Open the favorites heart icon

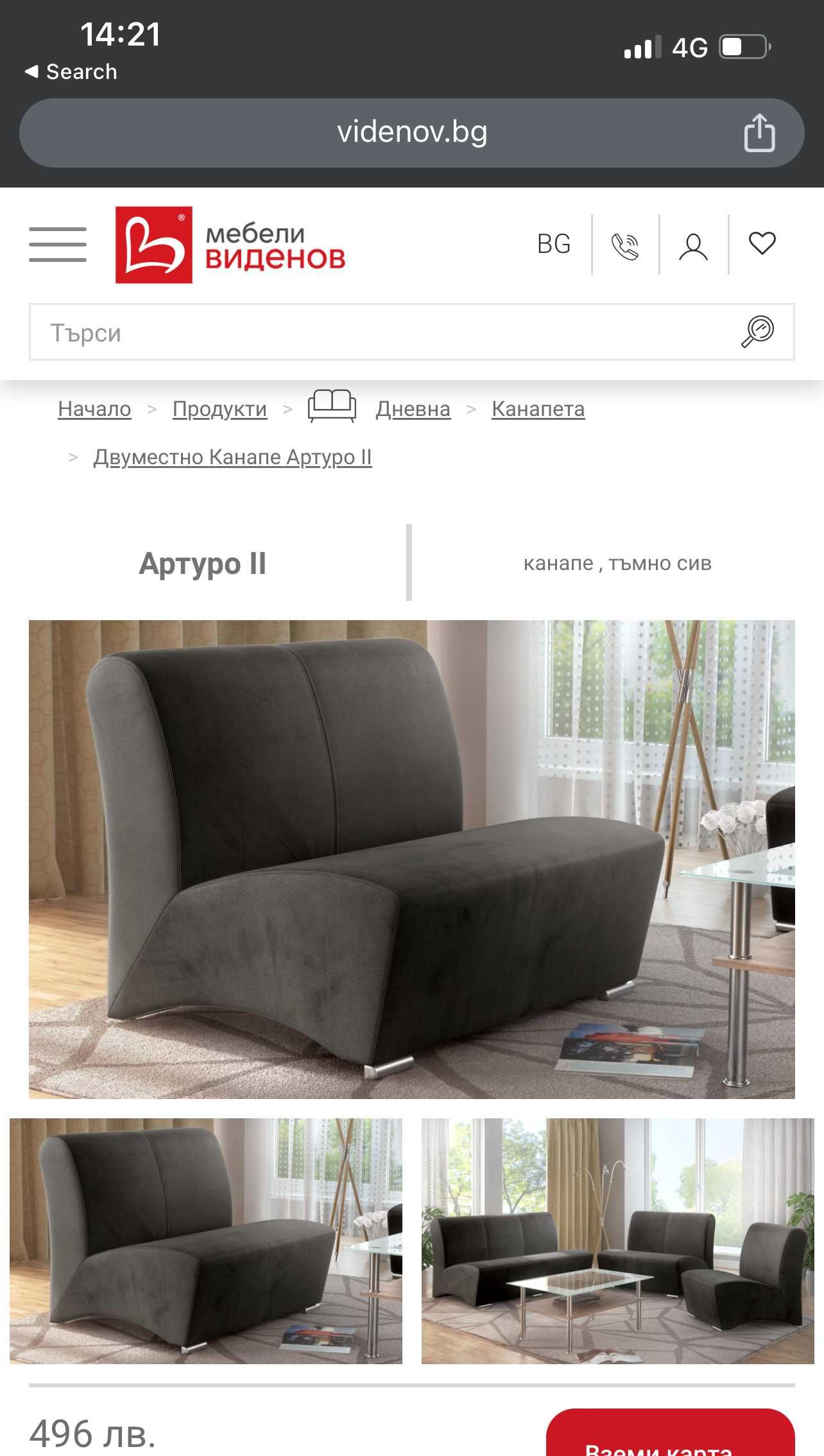pos(762,243)
